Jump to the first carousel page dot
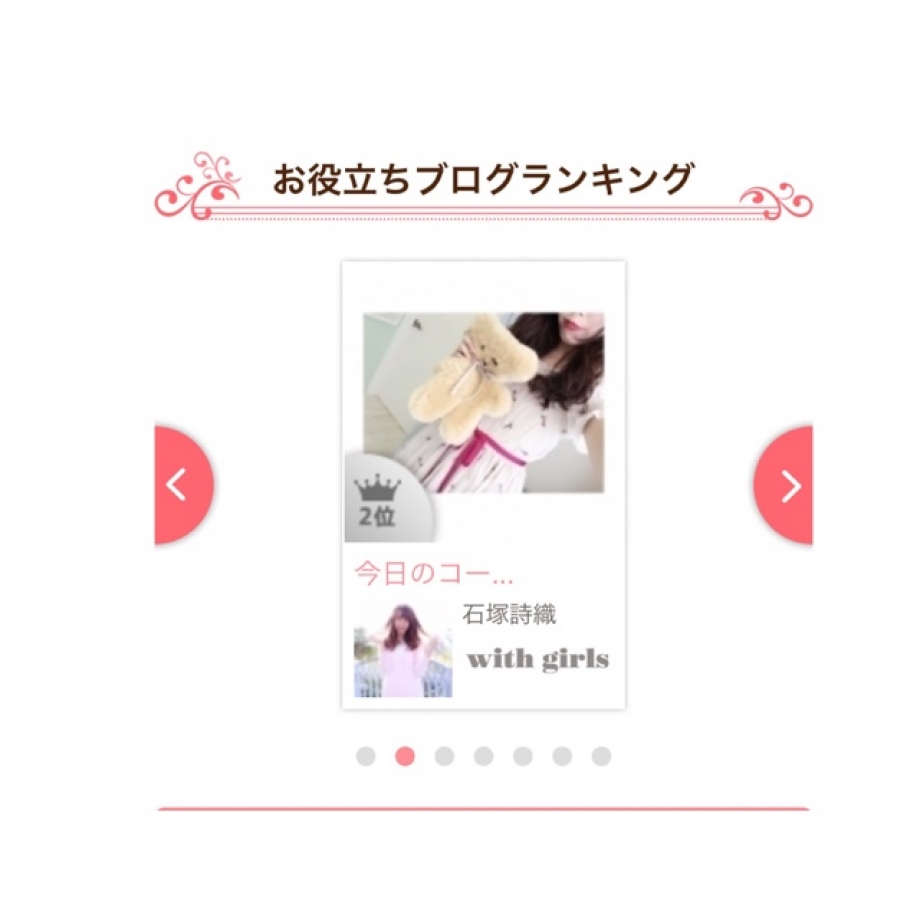The width and height of the screenshot is (920, 920). tap(366, 756)
